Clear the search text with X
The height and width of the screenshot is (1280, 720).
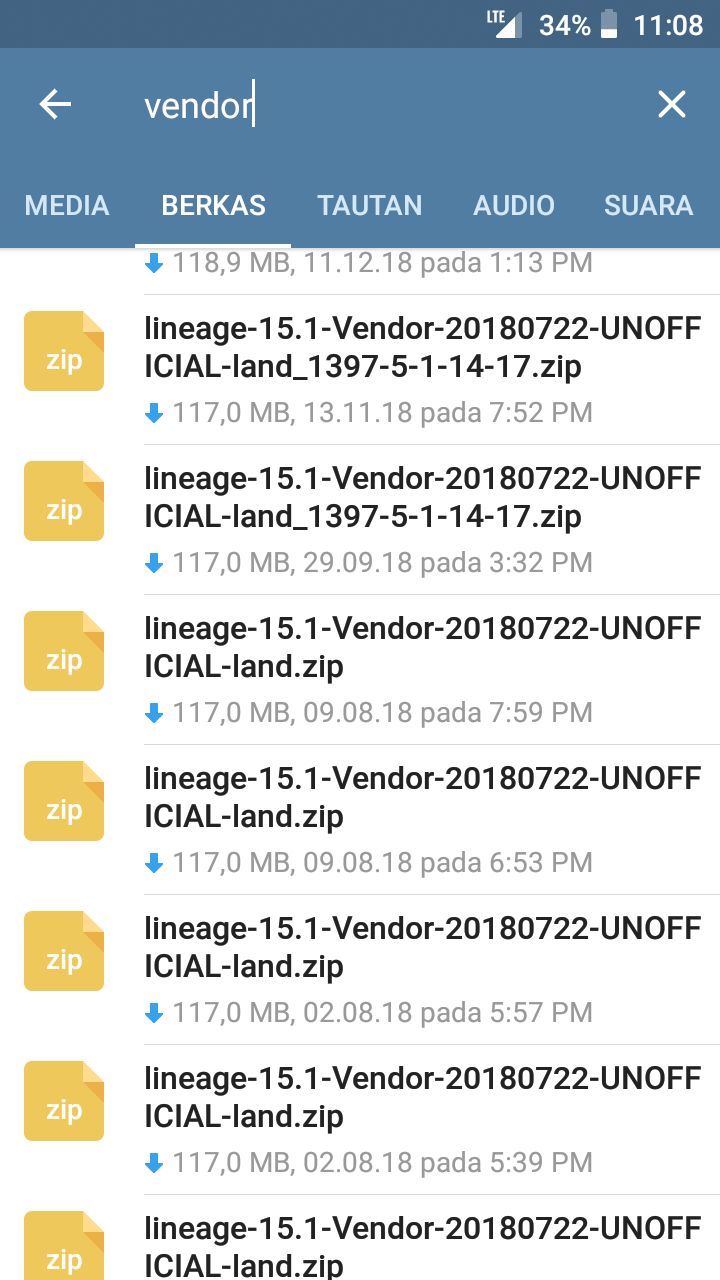pyautogui.click(x=671, y=104)
